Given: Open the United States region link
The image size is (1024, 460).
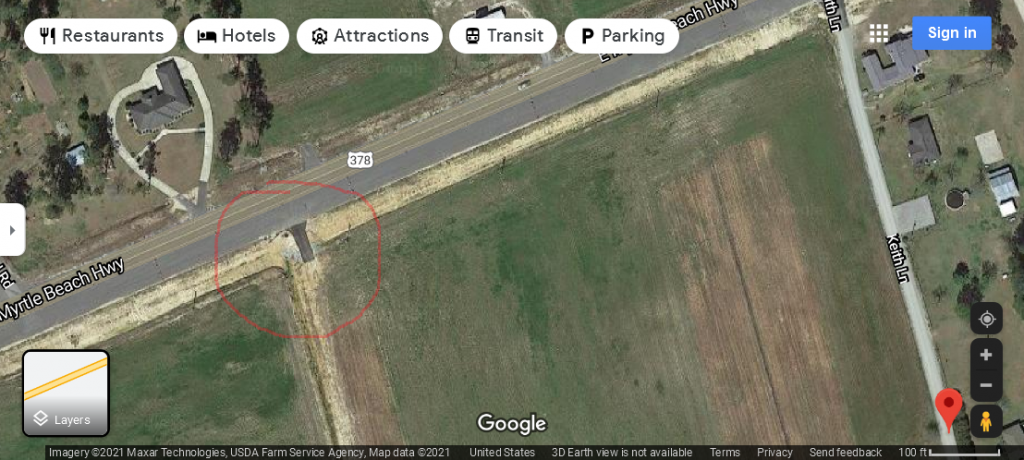Looking at the screenshot, I should [502, 452].
